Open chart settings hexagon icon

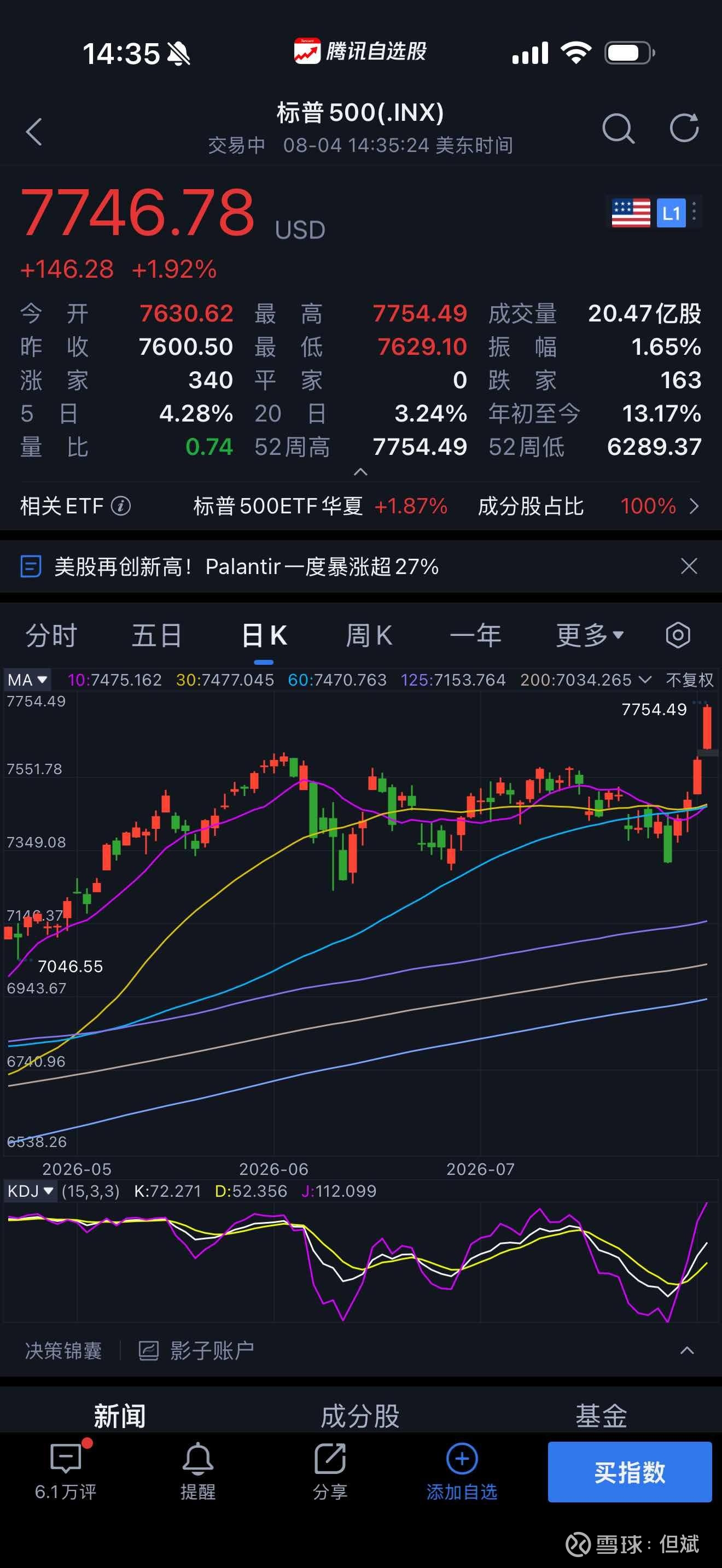tap(678, 635)
